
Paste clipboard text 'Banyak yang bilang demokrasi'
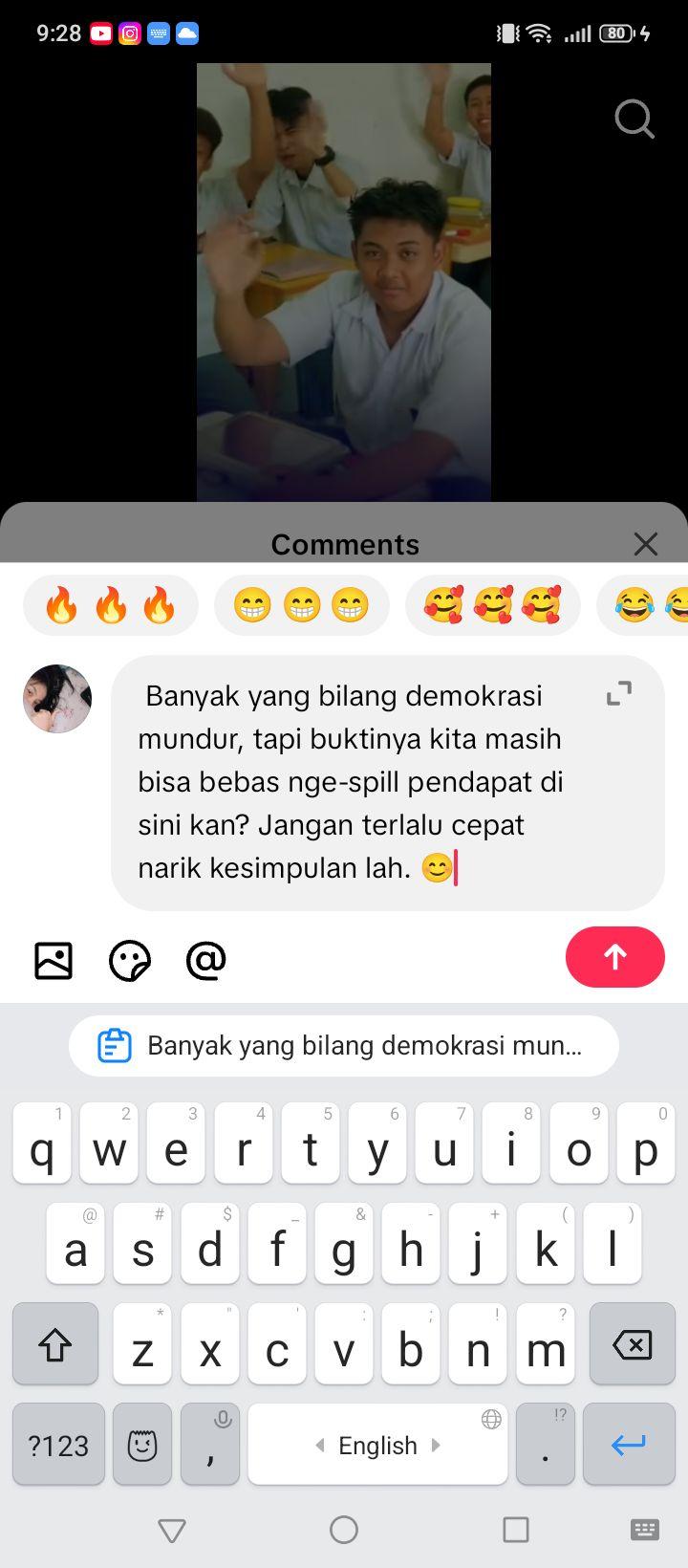pos(344,1046)
